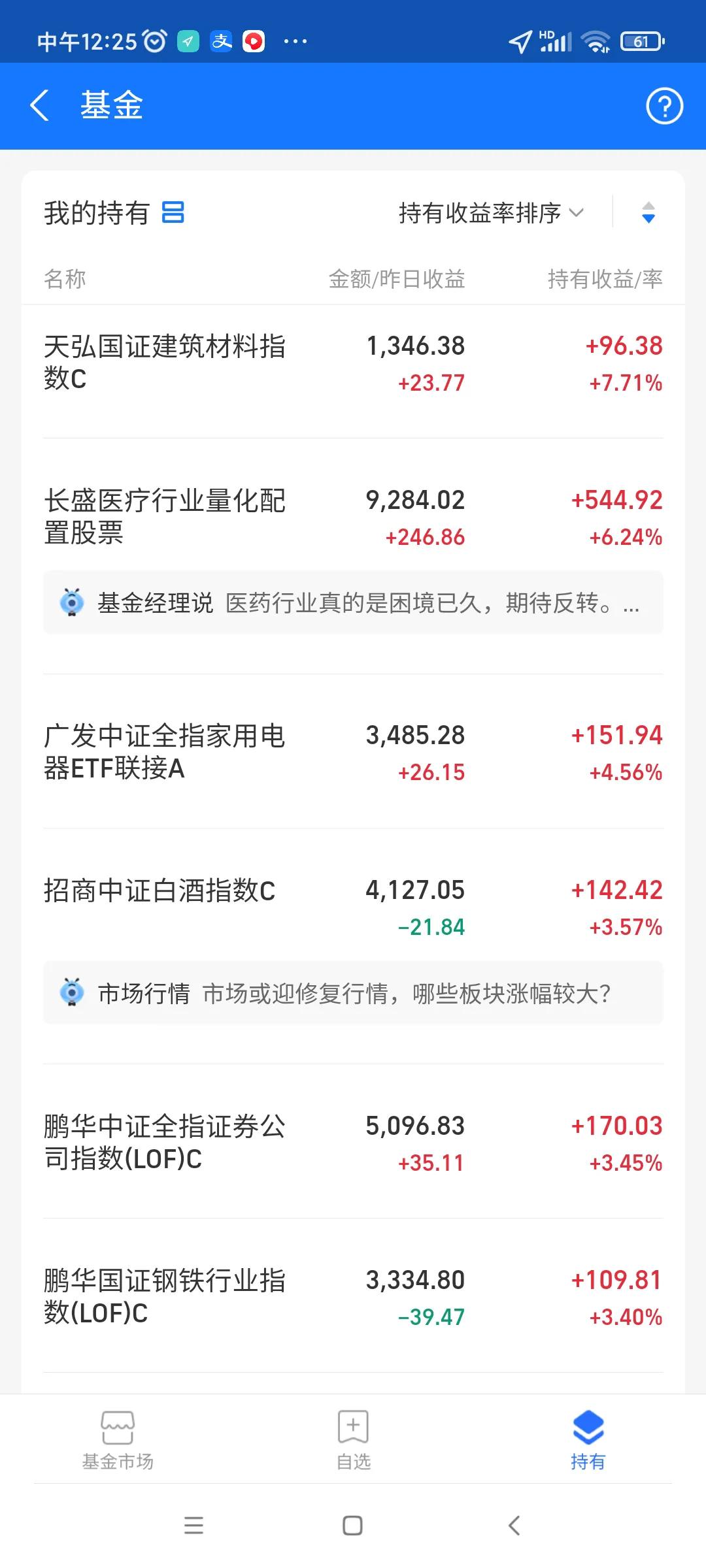Tap the battery level indicator showing 61
This screenshot has width=706, height=1568.
[x=641, y=41]
